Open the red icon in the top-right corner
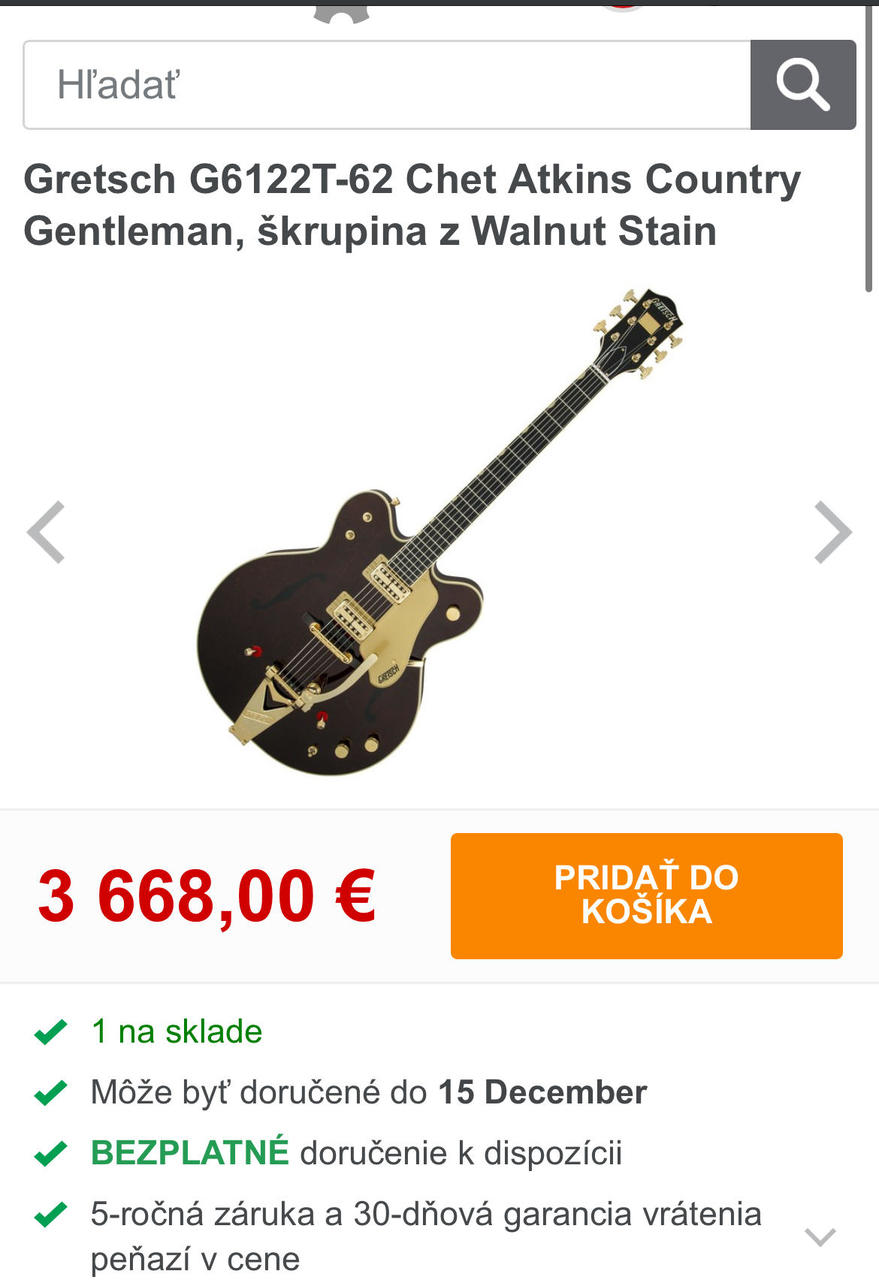 620,6
